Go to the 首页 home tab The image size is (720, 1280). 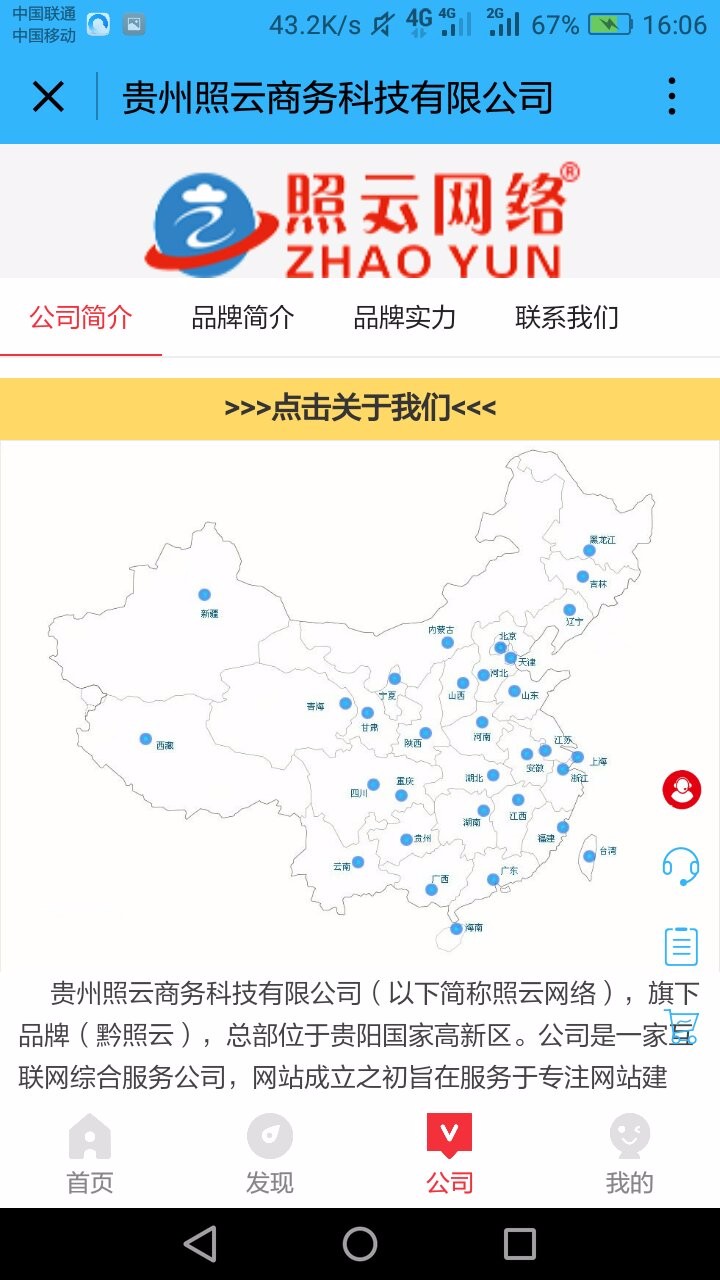click(x=90, y=1155)
